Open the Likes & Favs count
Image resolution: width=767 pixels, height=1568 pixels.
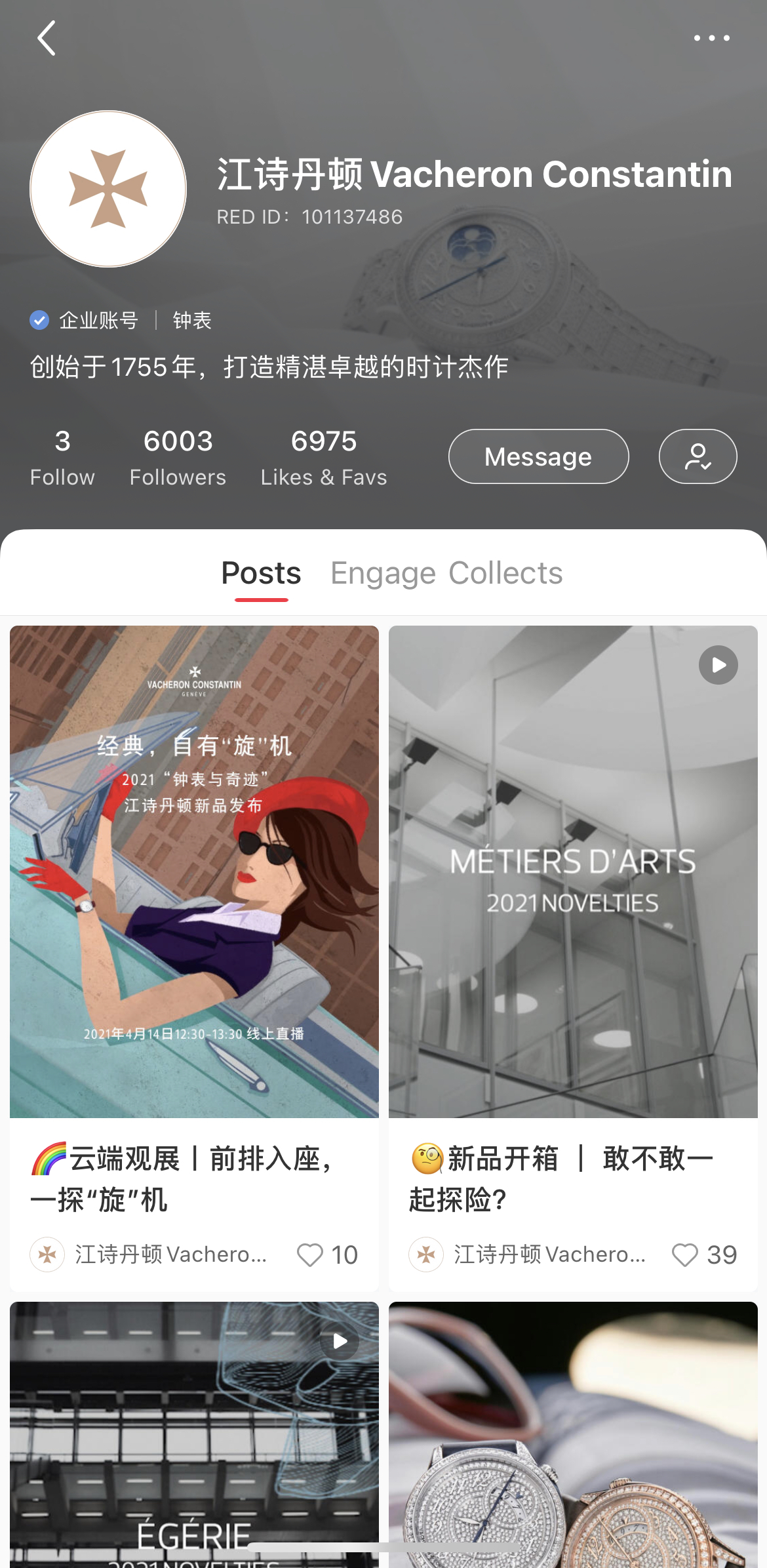pos(323,457)
